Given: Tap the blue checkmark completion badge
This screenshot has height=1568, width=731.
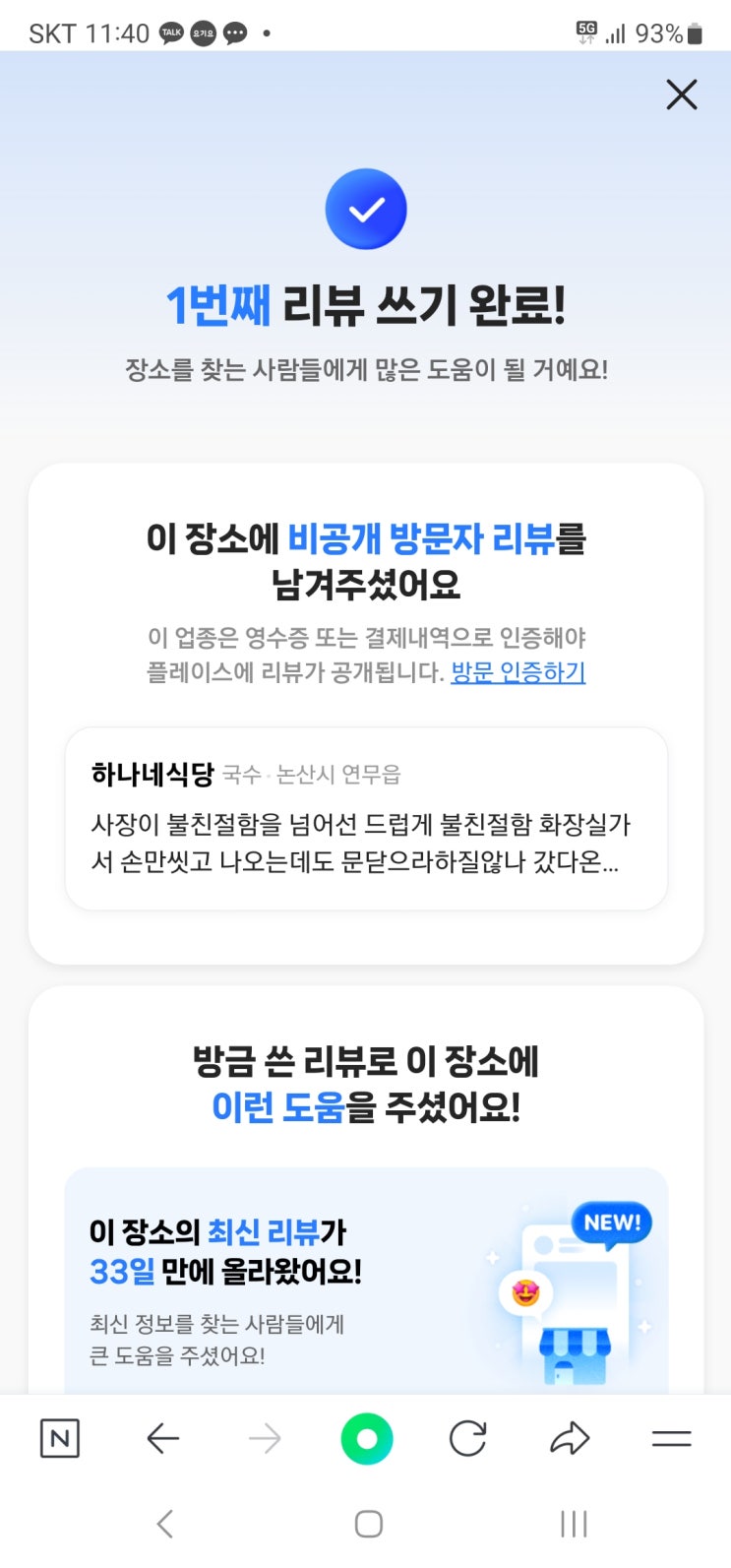Looking at the screenshot, I should 365,208.
